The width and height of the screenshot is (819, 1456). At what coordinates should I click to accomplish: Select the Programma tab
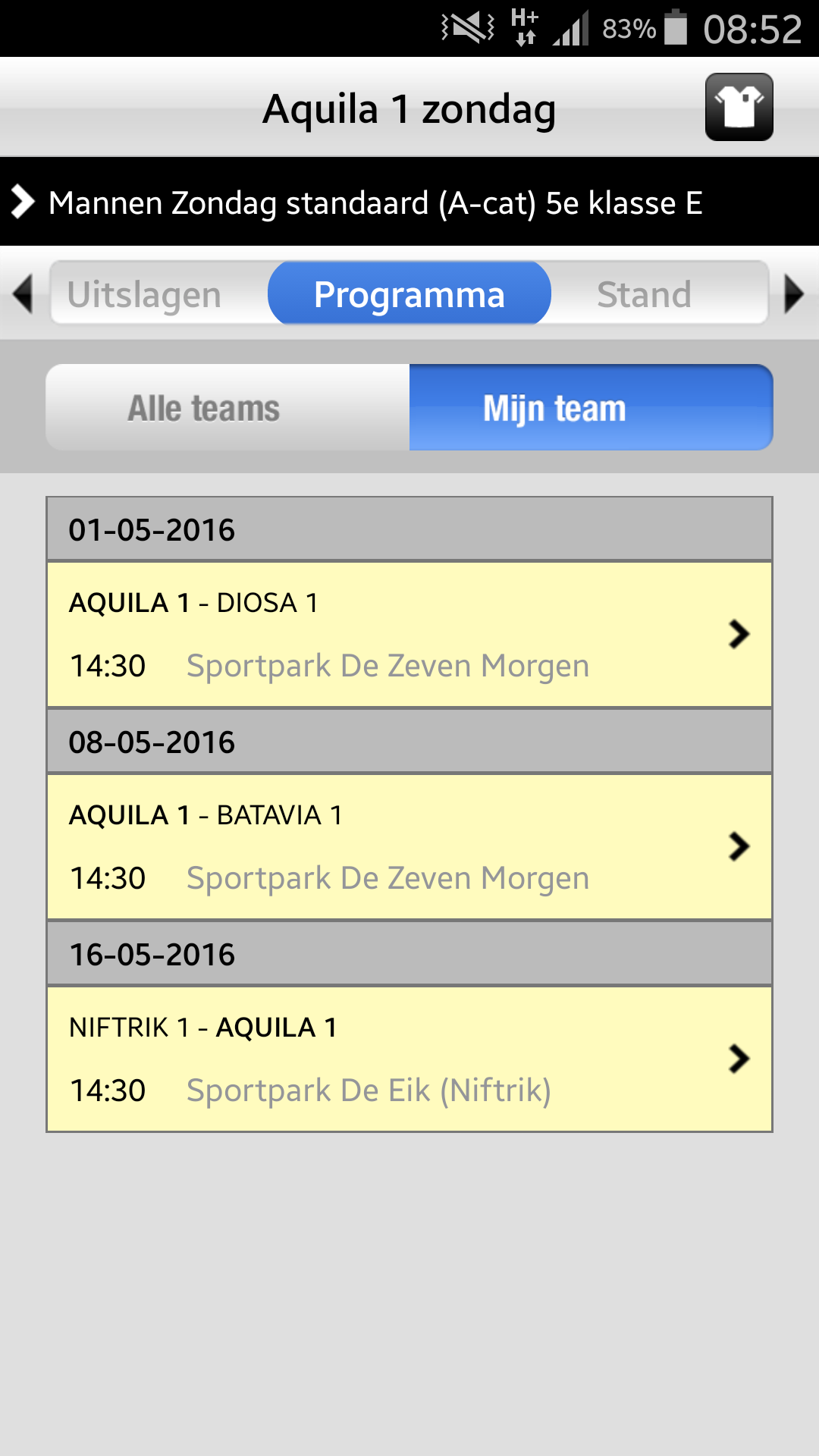[409, 294]
